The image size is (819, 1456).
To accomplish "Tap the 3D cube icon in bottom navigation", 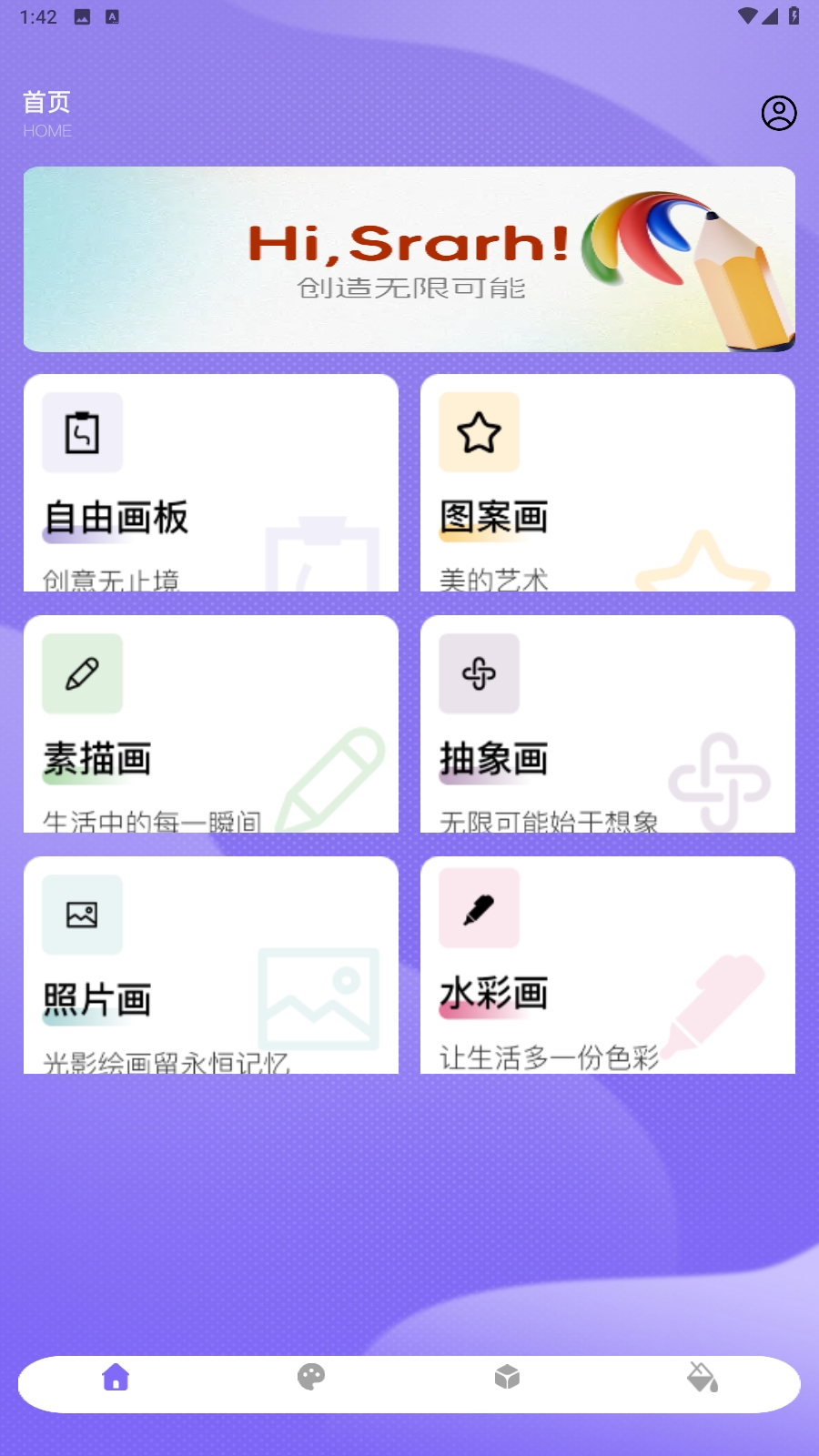I will 507,1379.
